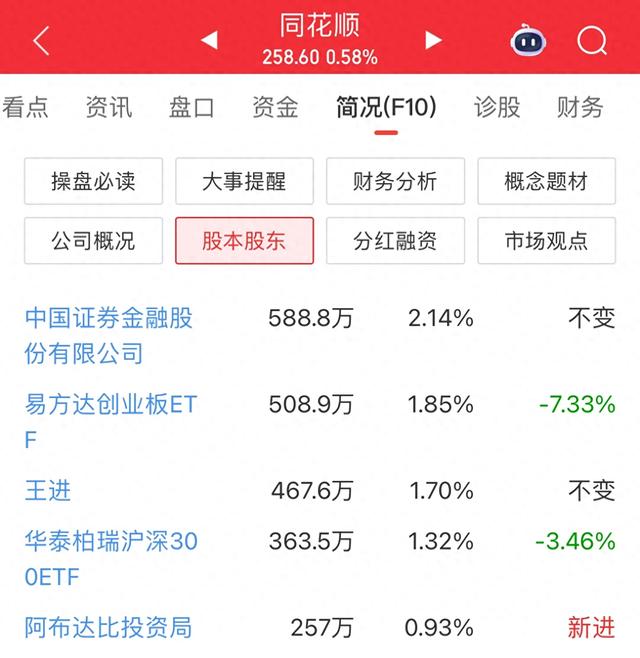Switch to the 盘口 tab
Viewport: 640px width, 658px height.
point(192,107)
